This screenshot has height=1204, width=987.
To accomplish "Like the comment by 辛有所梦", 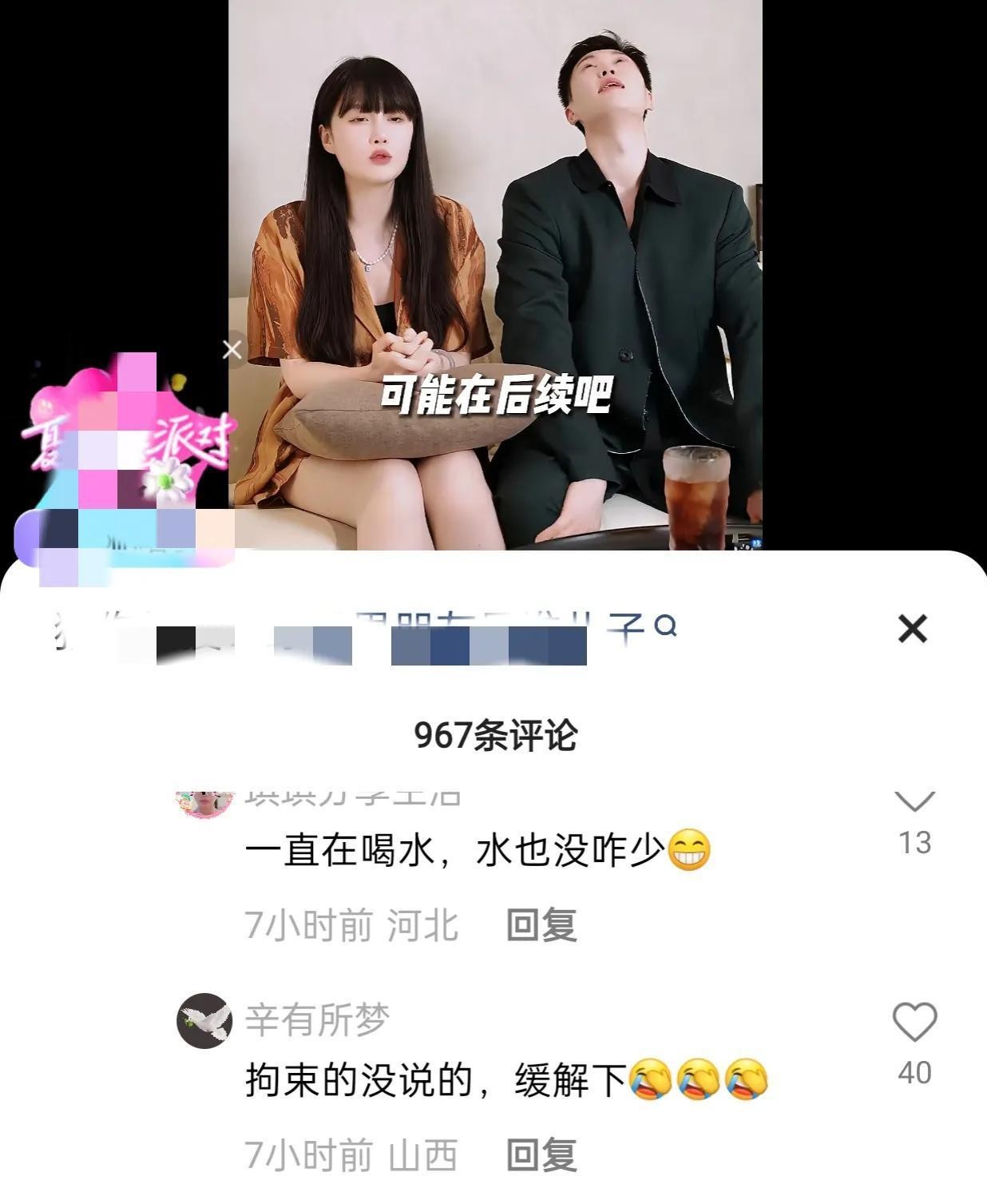I will tap(914, 1022).
